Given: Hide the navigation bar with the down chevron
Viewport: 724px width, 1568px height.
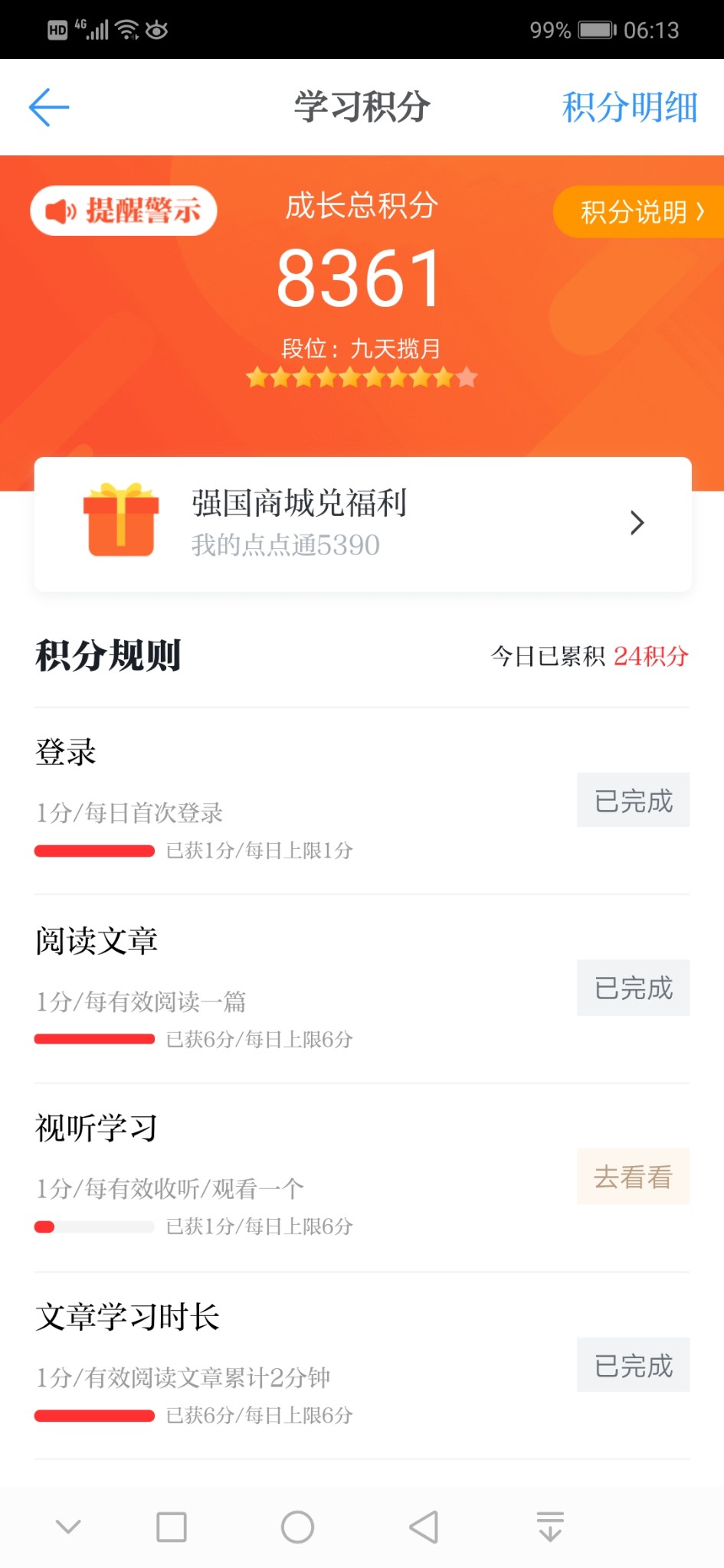Looking at the screenshot, I should [x=68, y=1527].
